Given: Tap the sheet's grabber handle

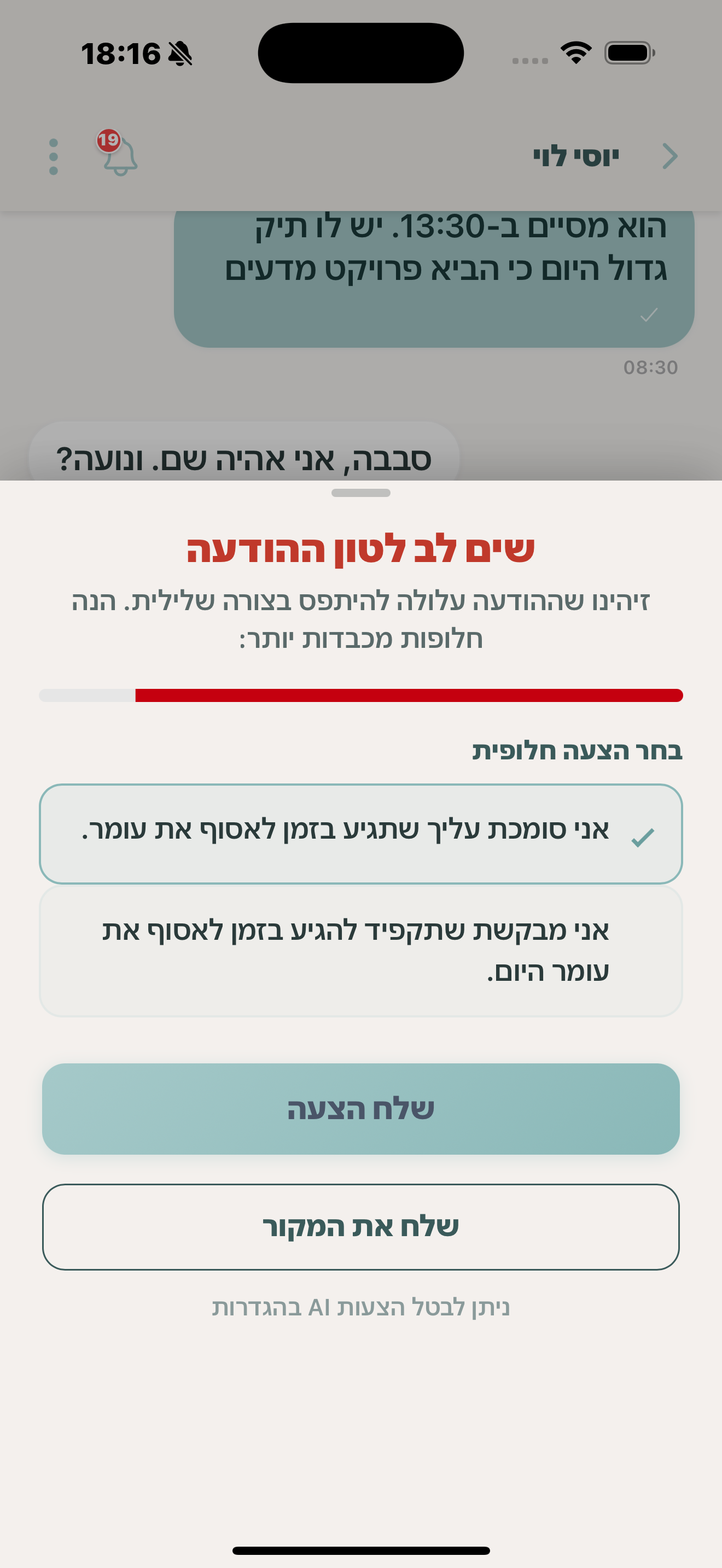Looking at the screenshot, I should (360, 493).
